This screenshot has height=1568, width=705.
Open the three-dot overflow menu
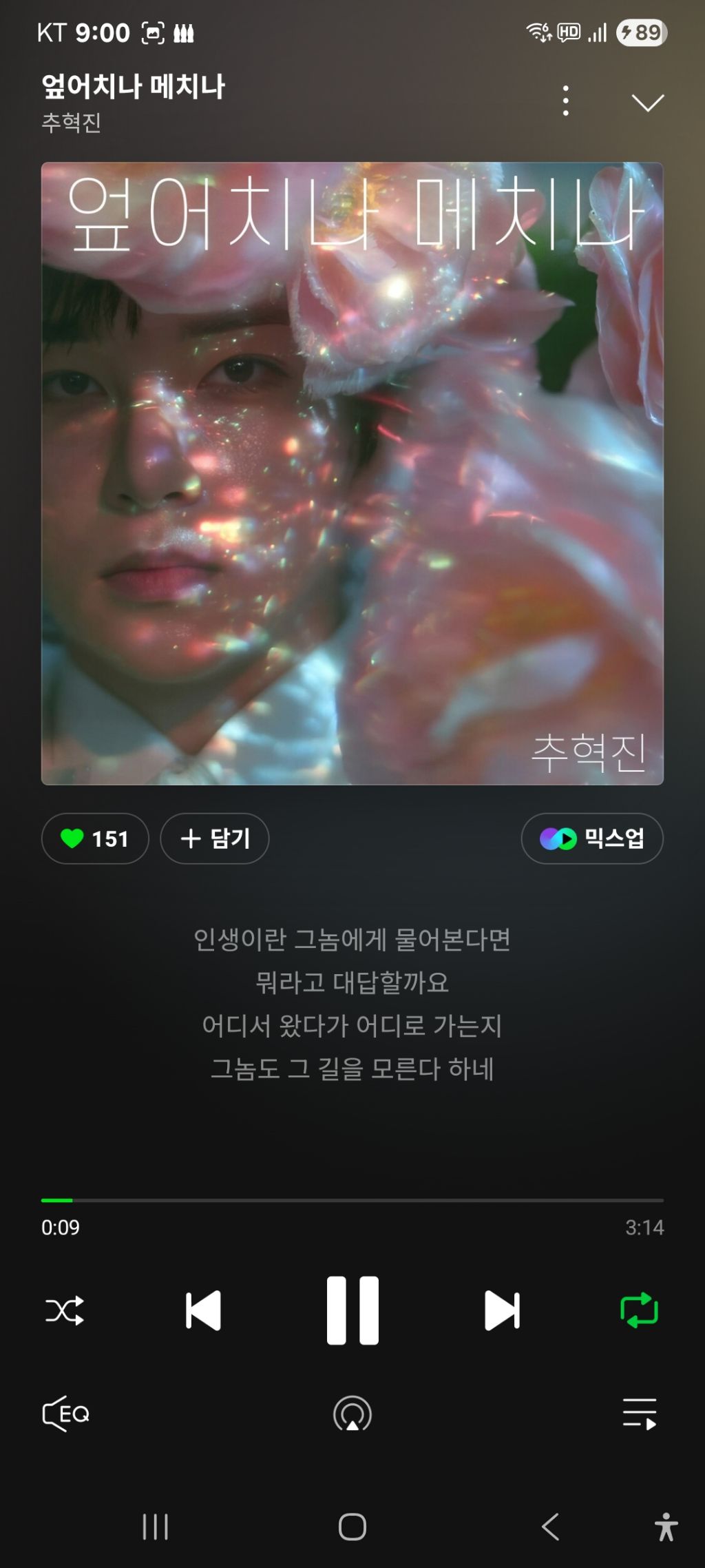point(565,101)
